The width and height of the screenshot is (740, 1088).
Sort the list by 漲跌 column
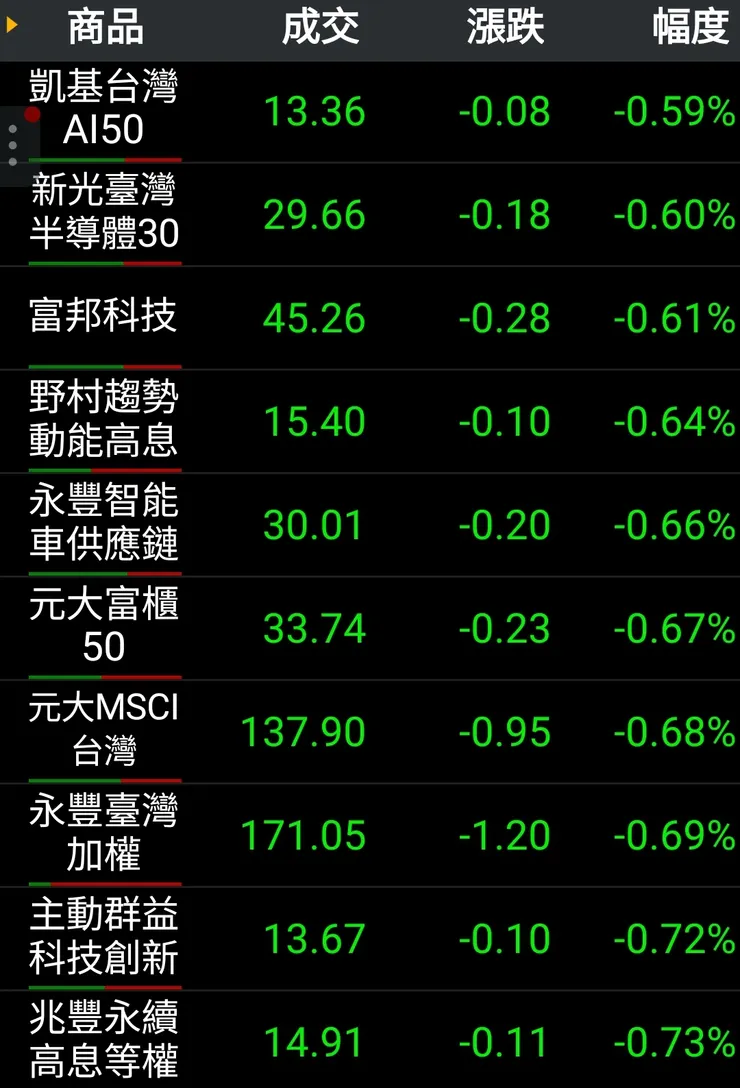click(505, 28)
